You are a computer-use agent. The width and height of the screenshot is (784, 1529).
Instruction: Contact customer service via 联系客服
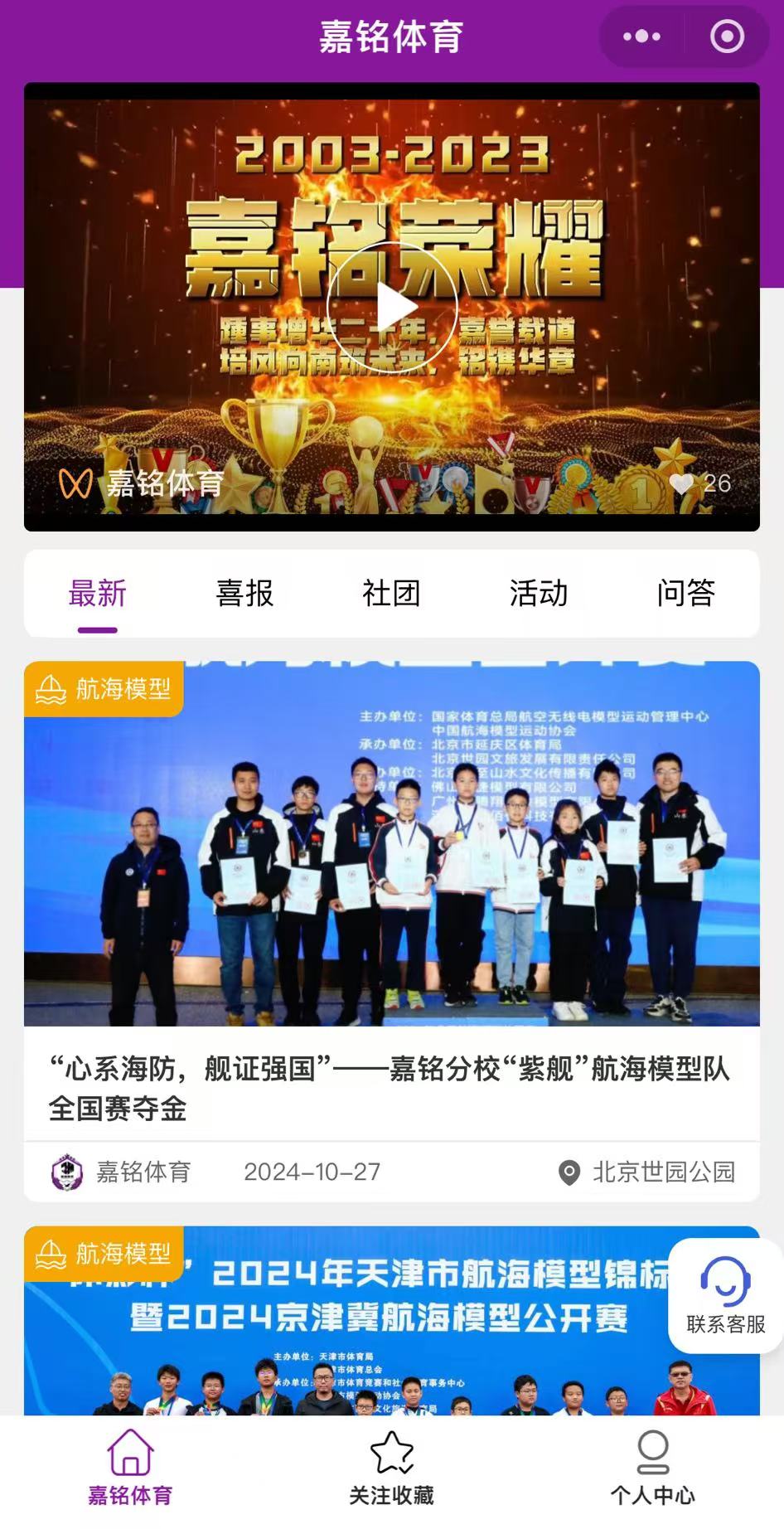[725, 1296]
